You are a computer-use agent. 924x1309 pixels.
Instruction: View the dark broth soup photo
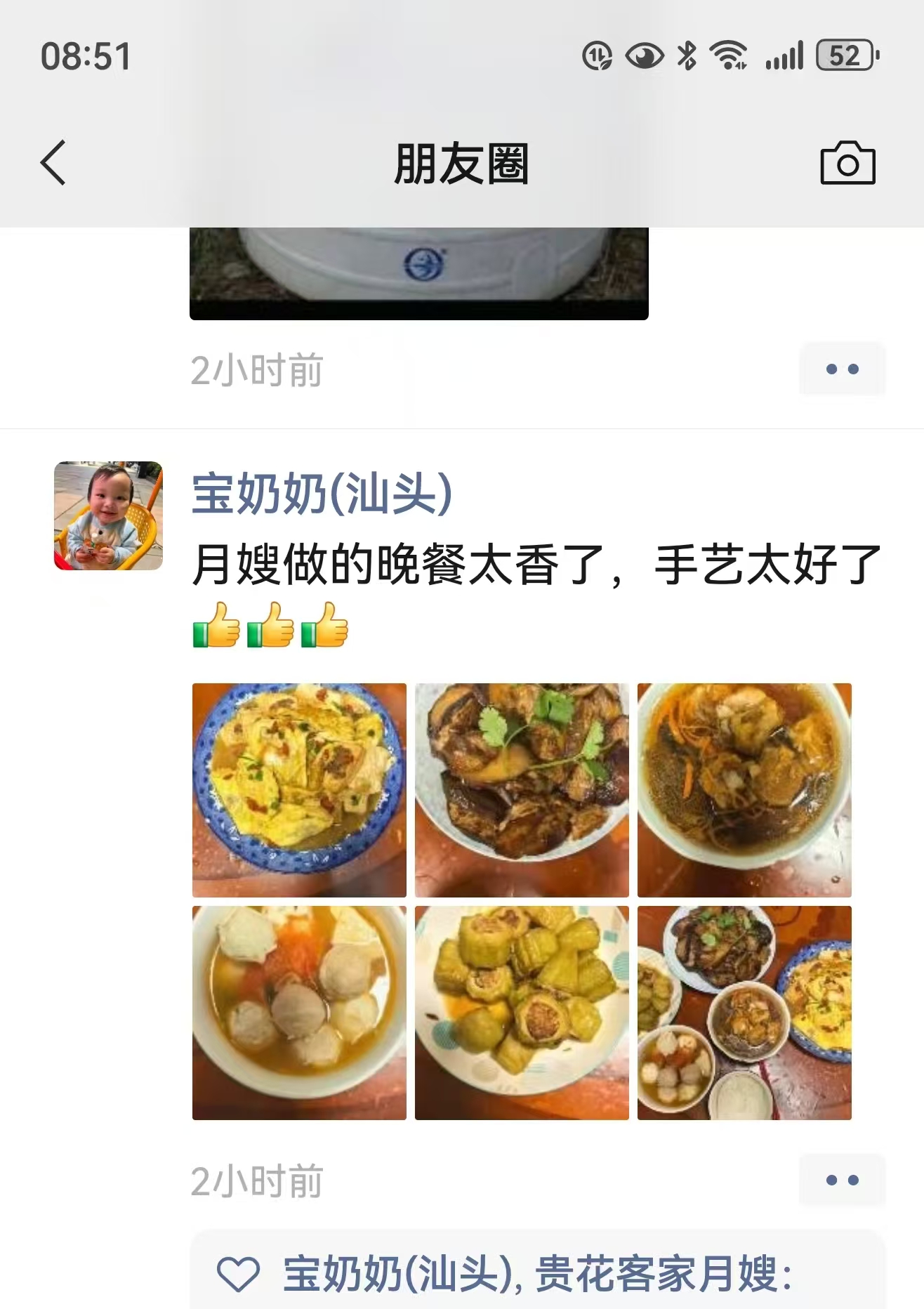744,790
